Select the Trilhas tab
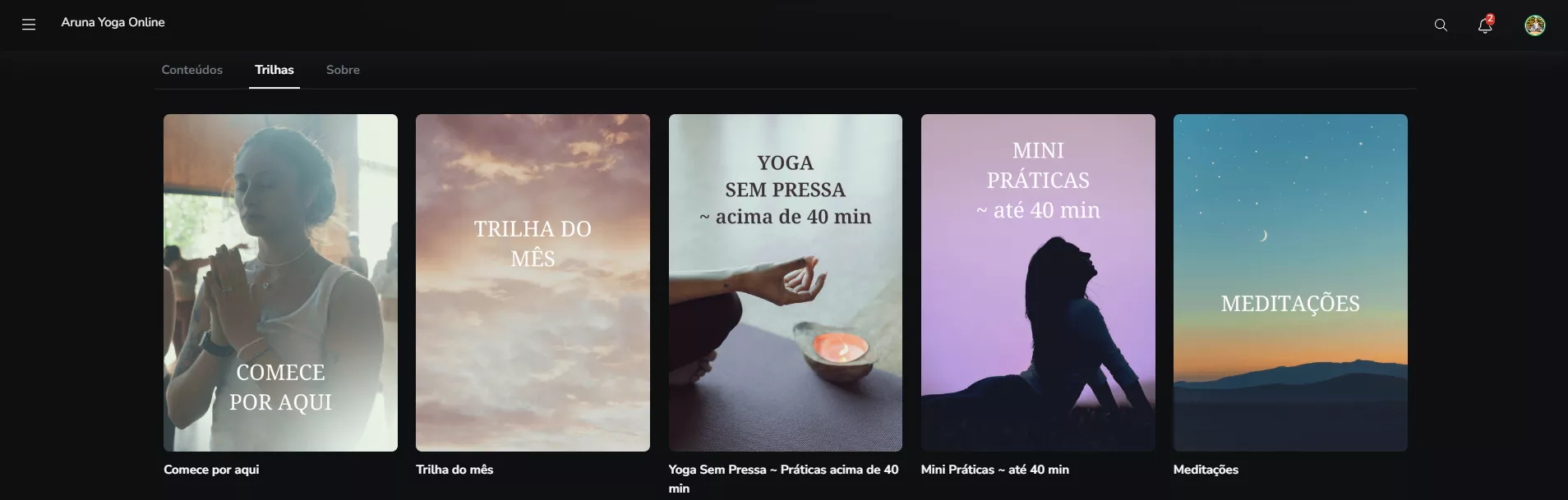1568x500 pixels. 274,70
